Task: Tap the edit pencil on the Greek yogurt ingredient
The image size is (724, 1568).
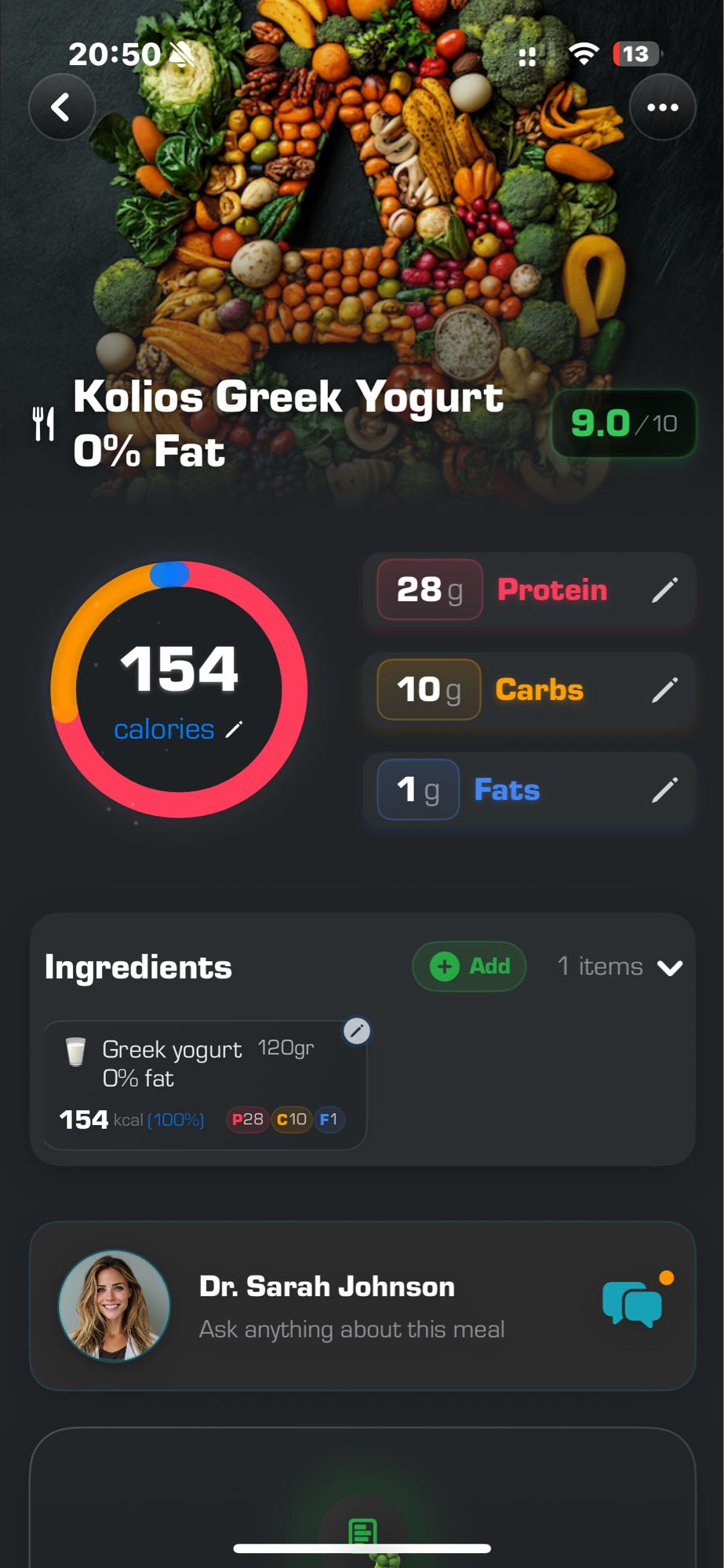Action: pyautogui.click(x=357, y=1032)
